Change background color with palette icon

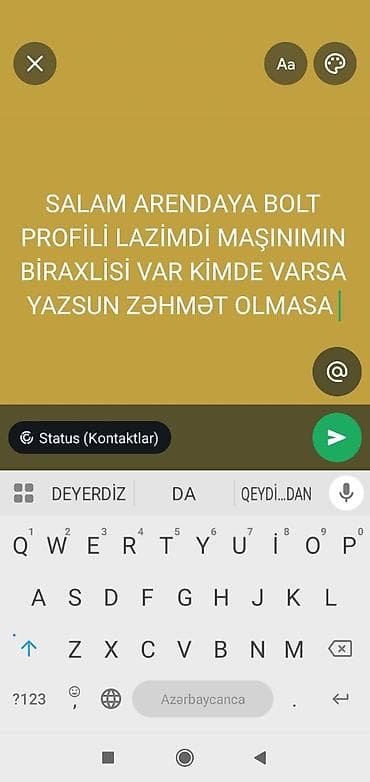(335, 63)
